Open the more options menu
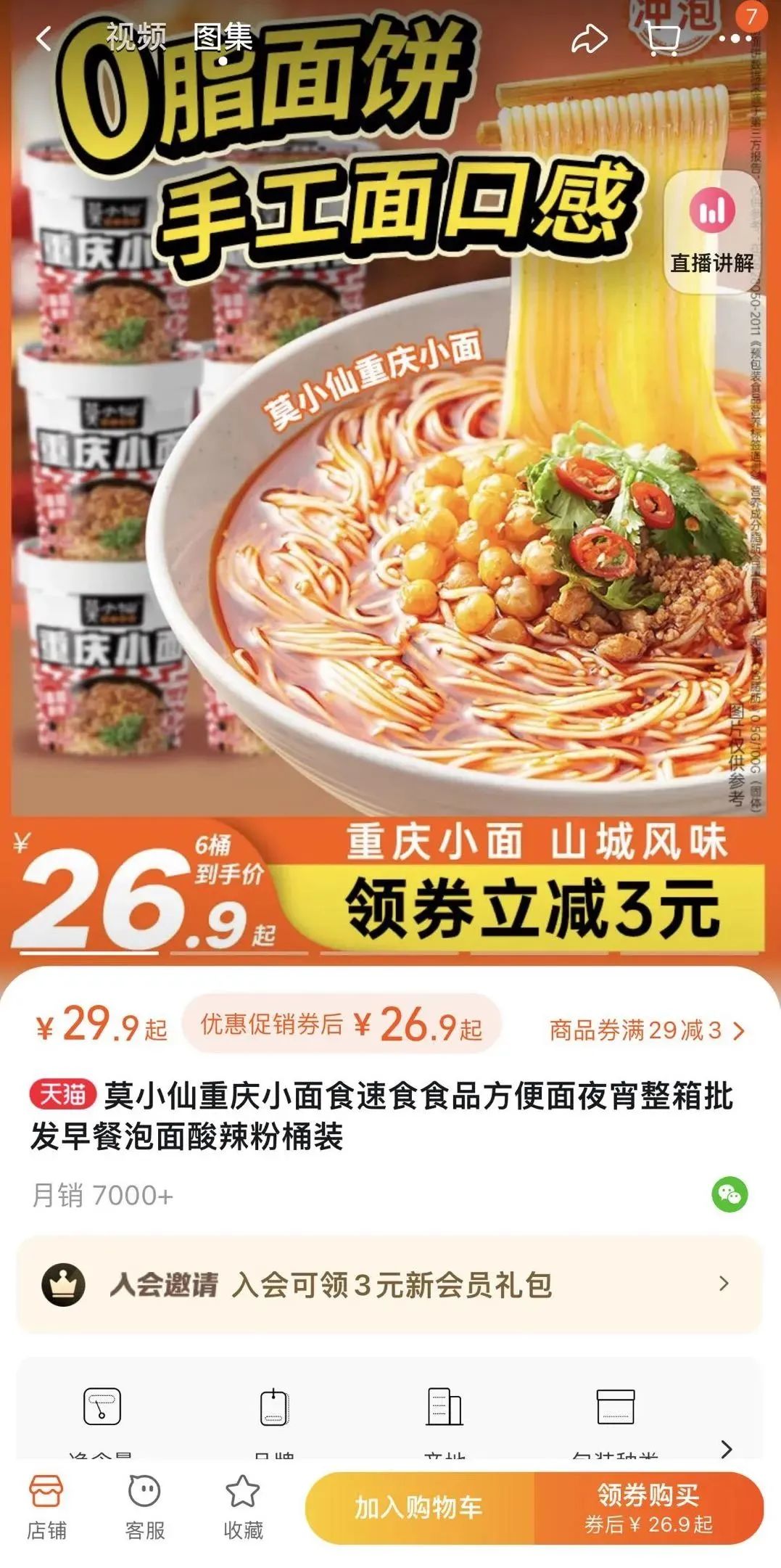781x1568 pixels. click(x=734, y=38)
